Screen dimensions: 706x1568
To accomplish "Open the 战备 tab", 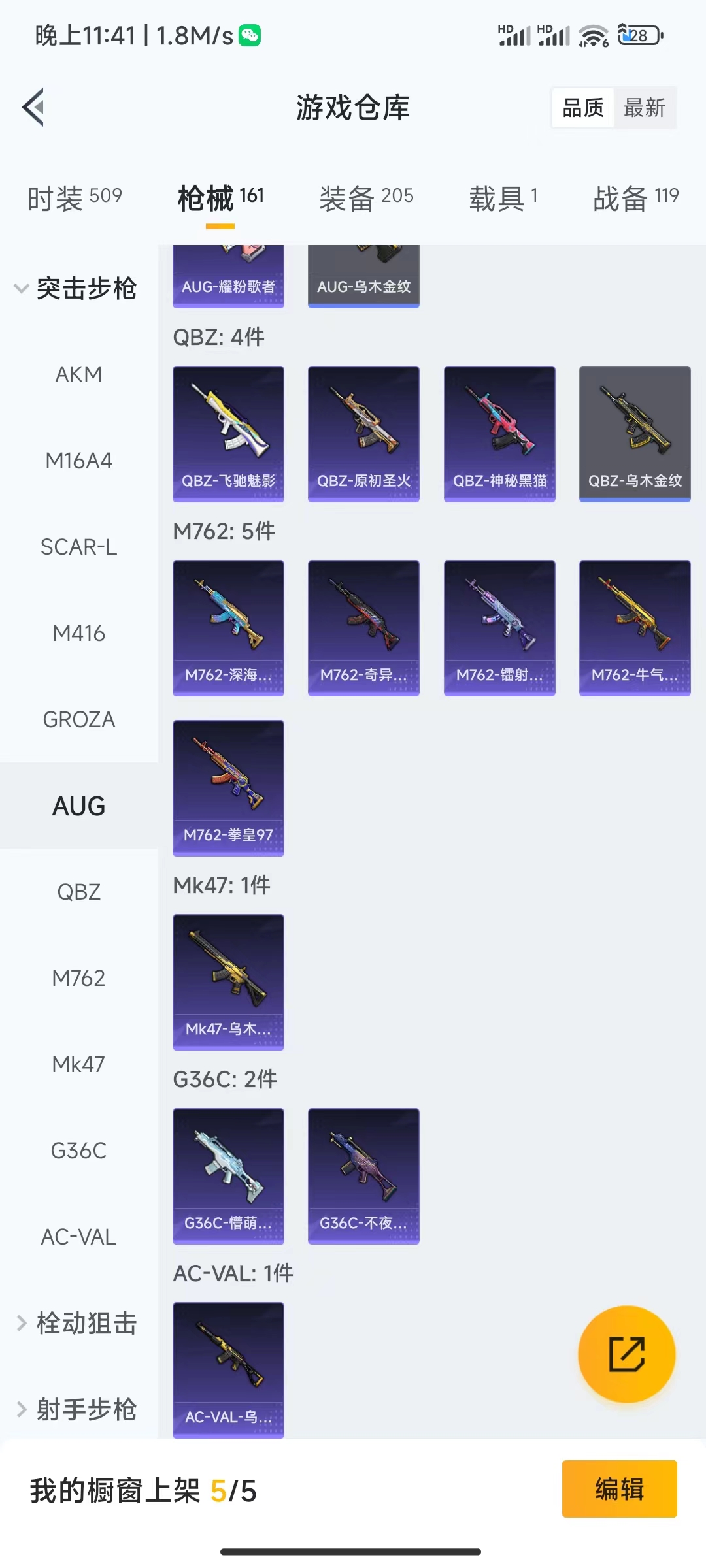I will (x=635, y=197).
